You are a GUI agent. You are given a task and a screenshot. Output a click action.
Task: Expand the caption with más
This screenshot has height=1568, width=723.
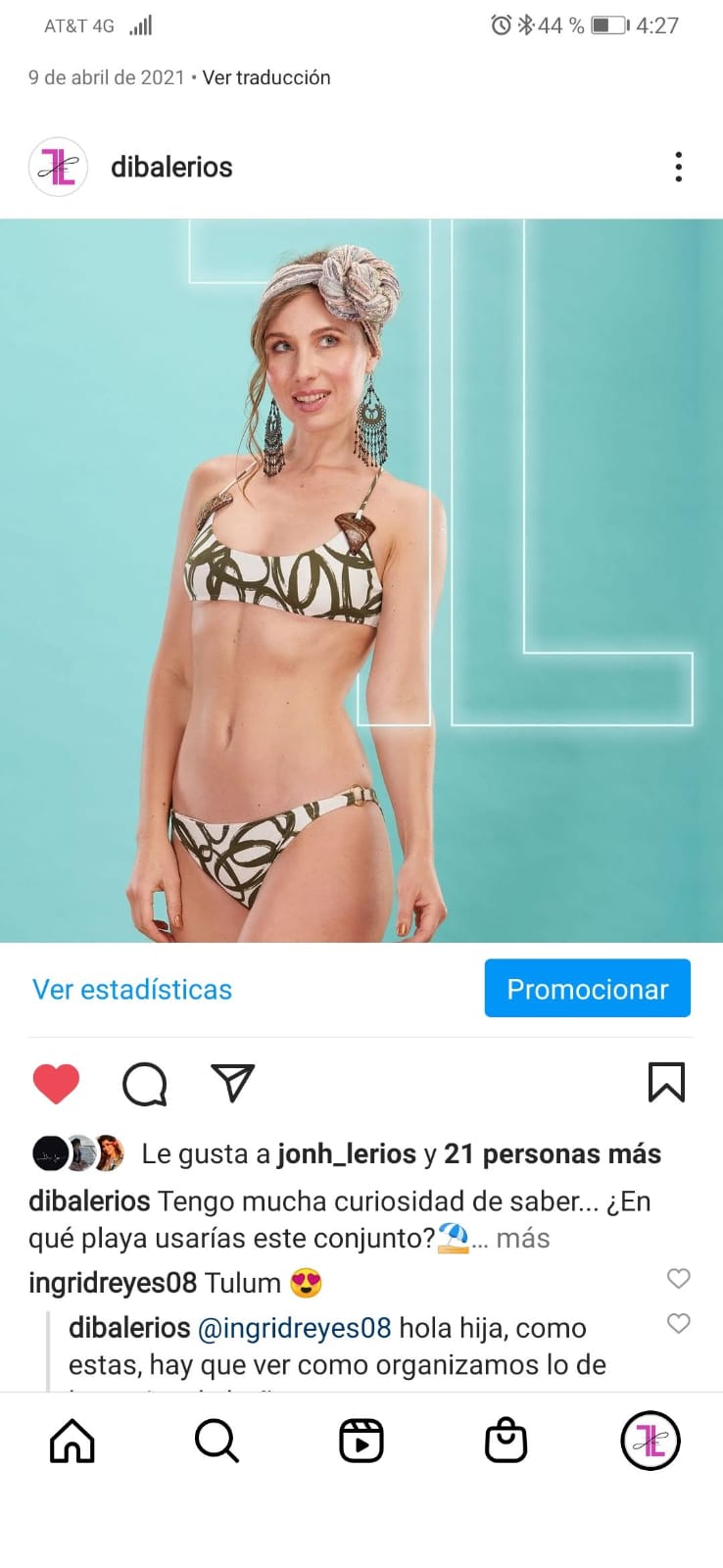(x=522, y=1238)
